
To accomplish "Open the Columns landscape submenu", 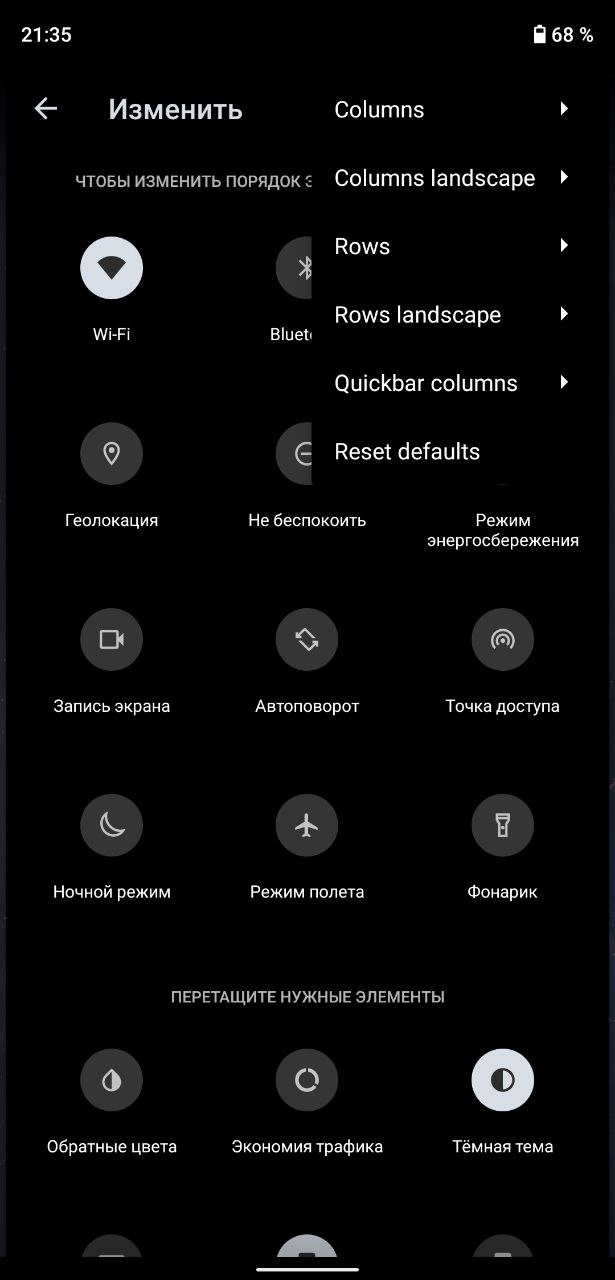I will (x=450, y=178).
